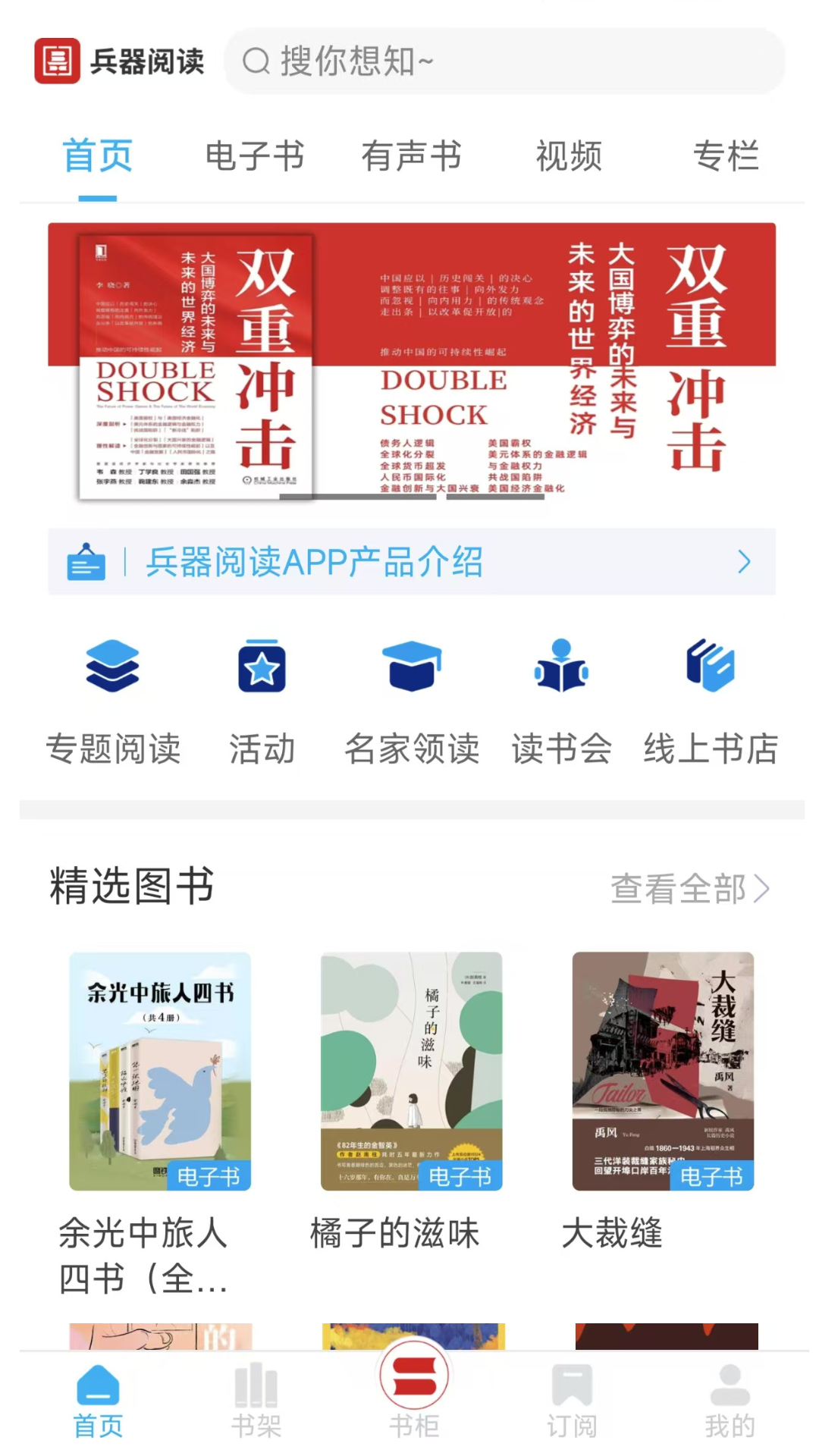819x1456 pixels.
Task: Tap the search box 搜你想知~
Action: click(x=504, y=61)
